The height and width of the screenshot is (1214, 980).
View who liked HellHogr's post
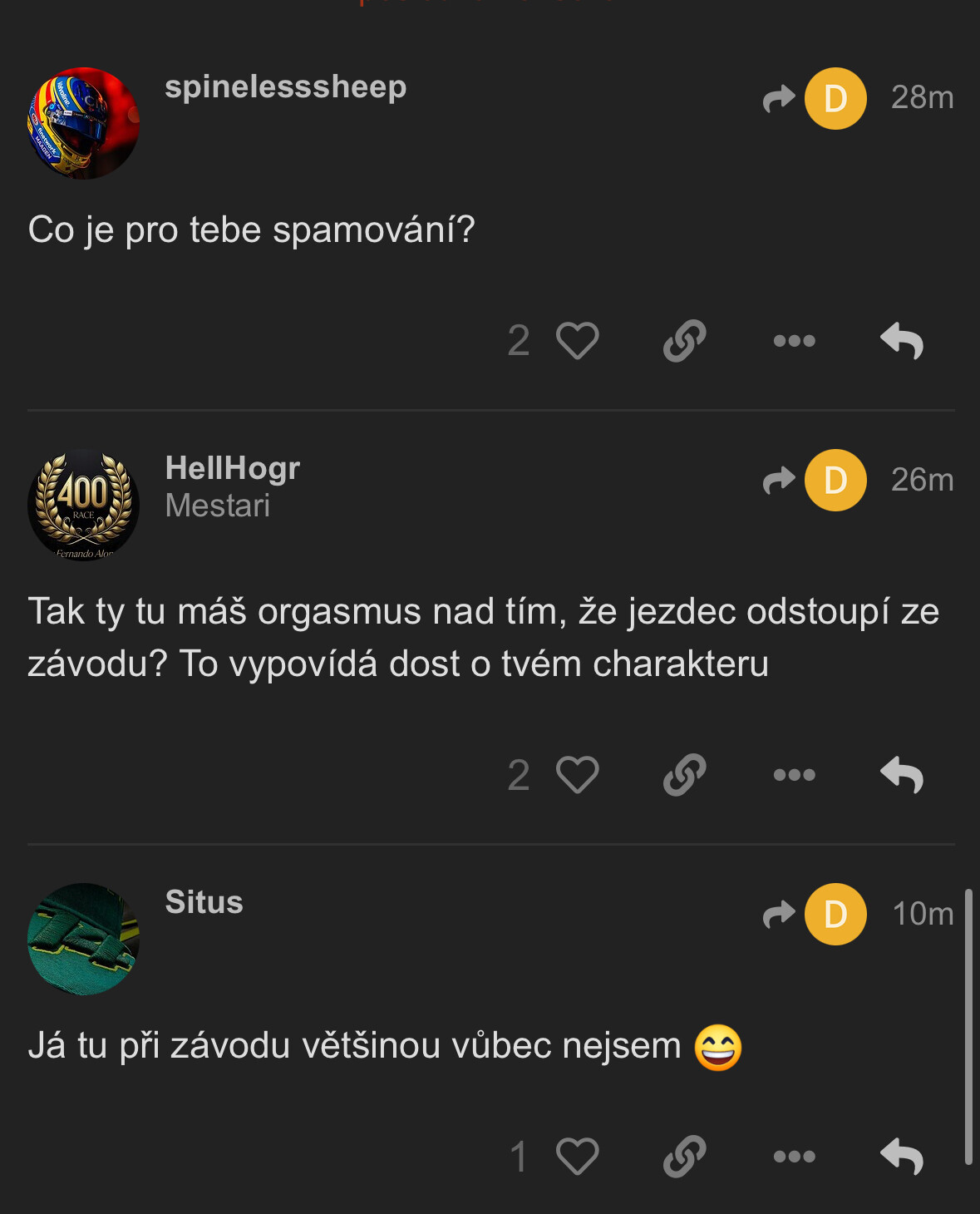(x=519, y=775)
